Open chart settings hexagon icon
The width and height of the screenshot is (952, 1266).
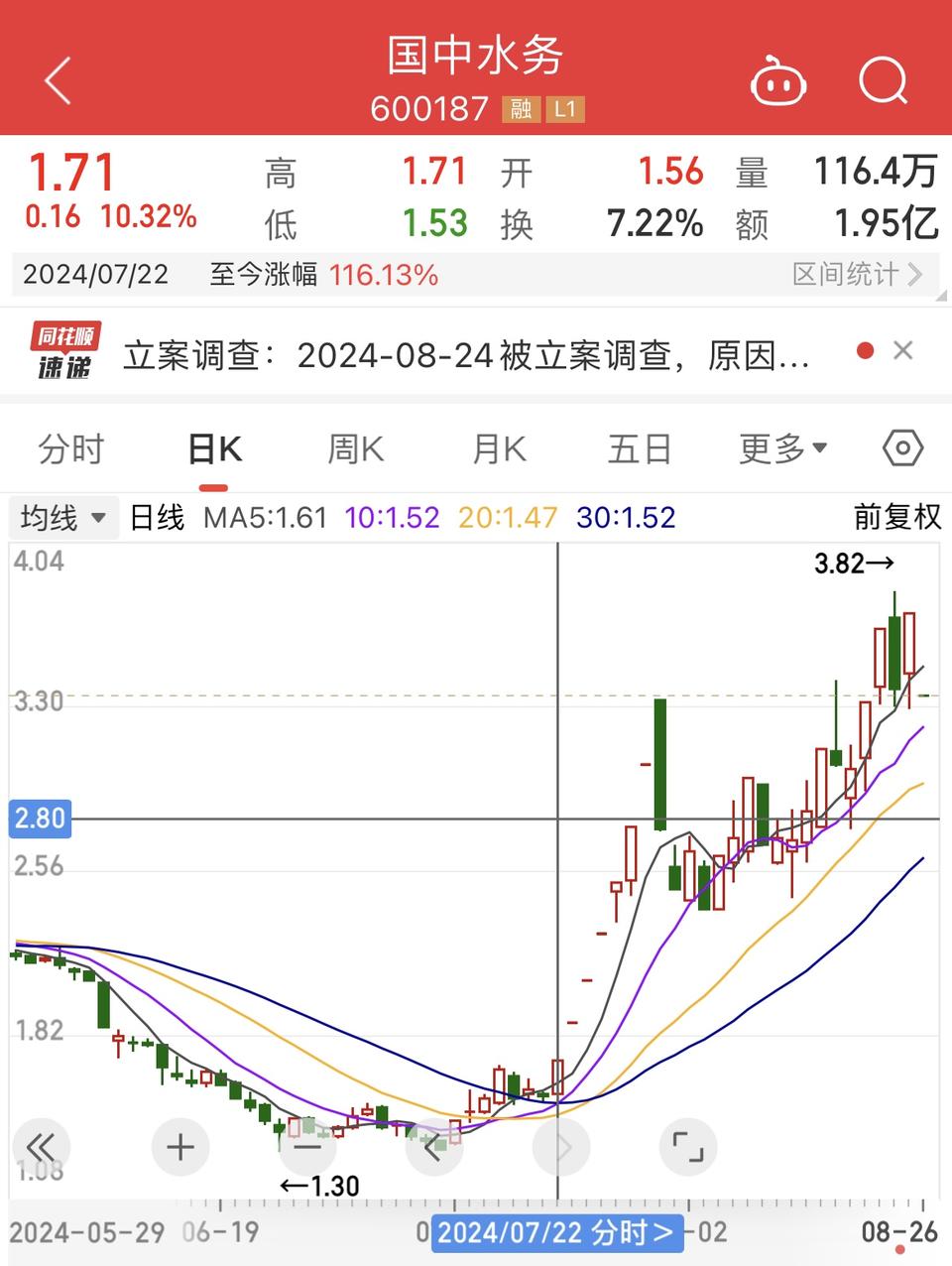click(902, 448)
